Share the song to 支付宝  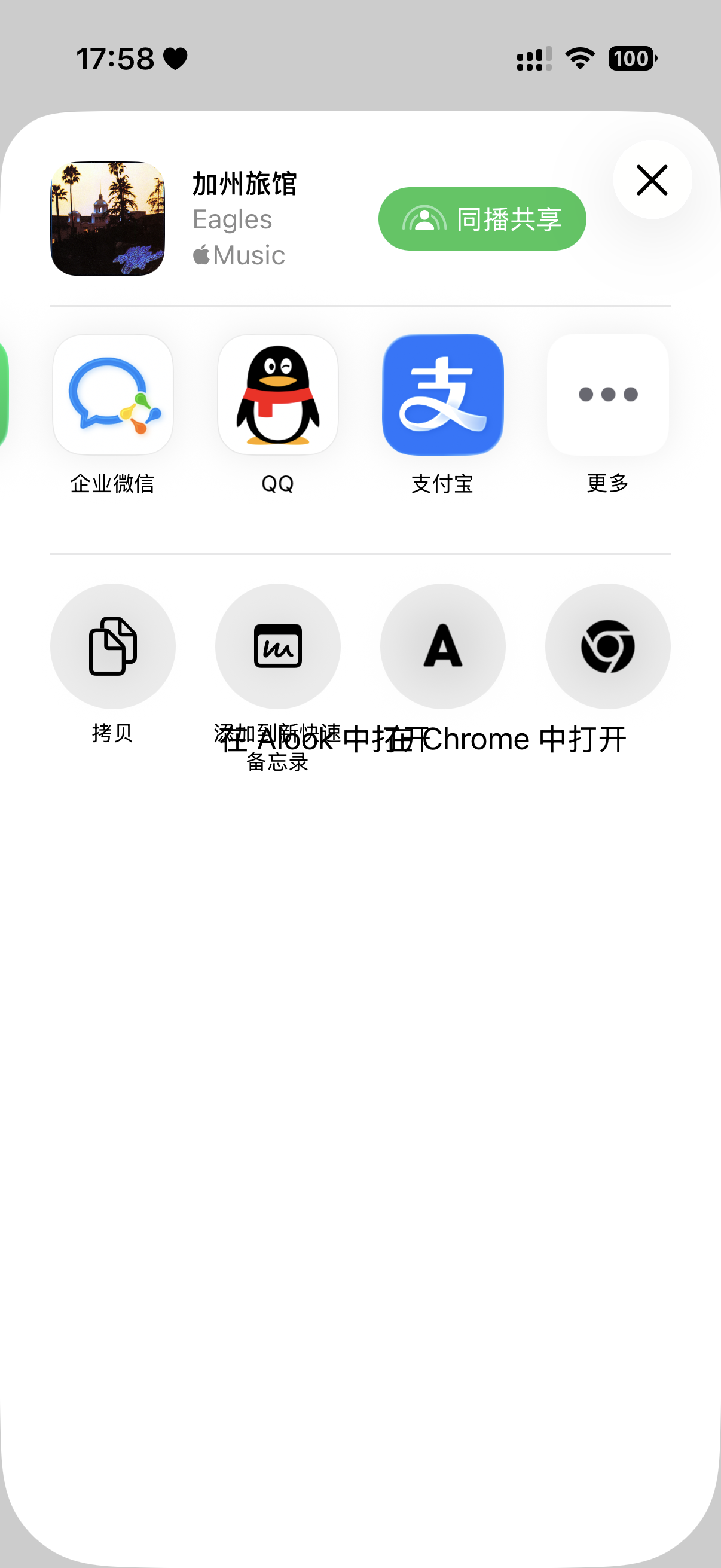[443, 395]
